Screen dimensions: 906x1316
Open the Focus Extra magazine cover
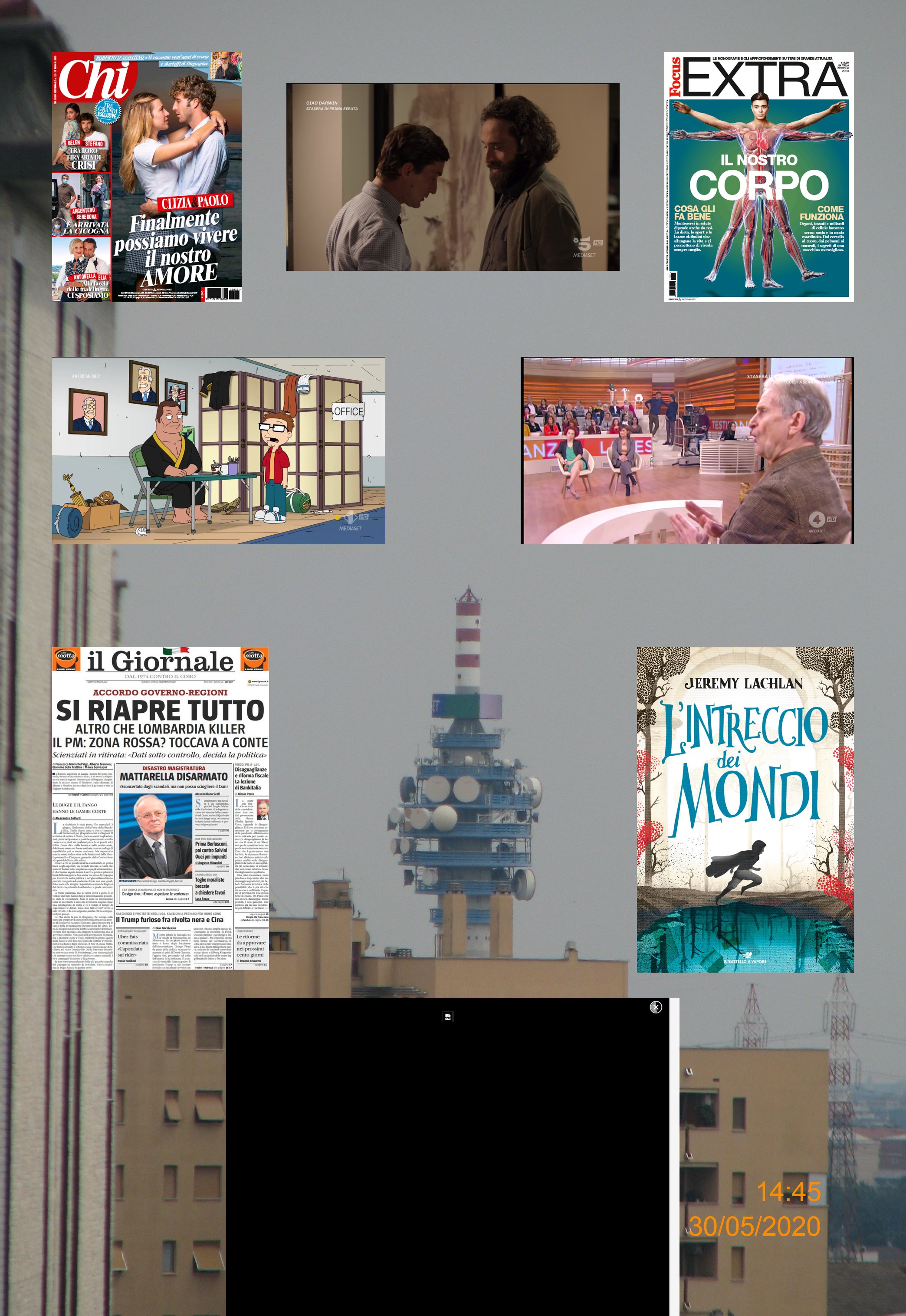759,177
